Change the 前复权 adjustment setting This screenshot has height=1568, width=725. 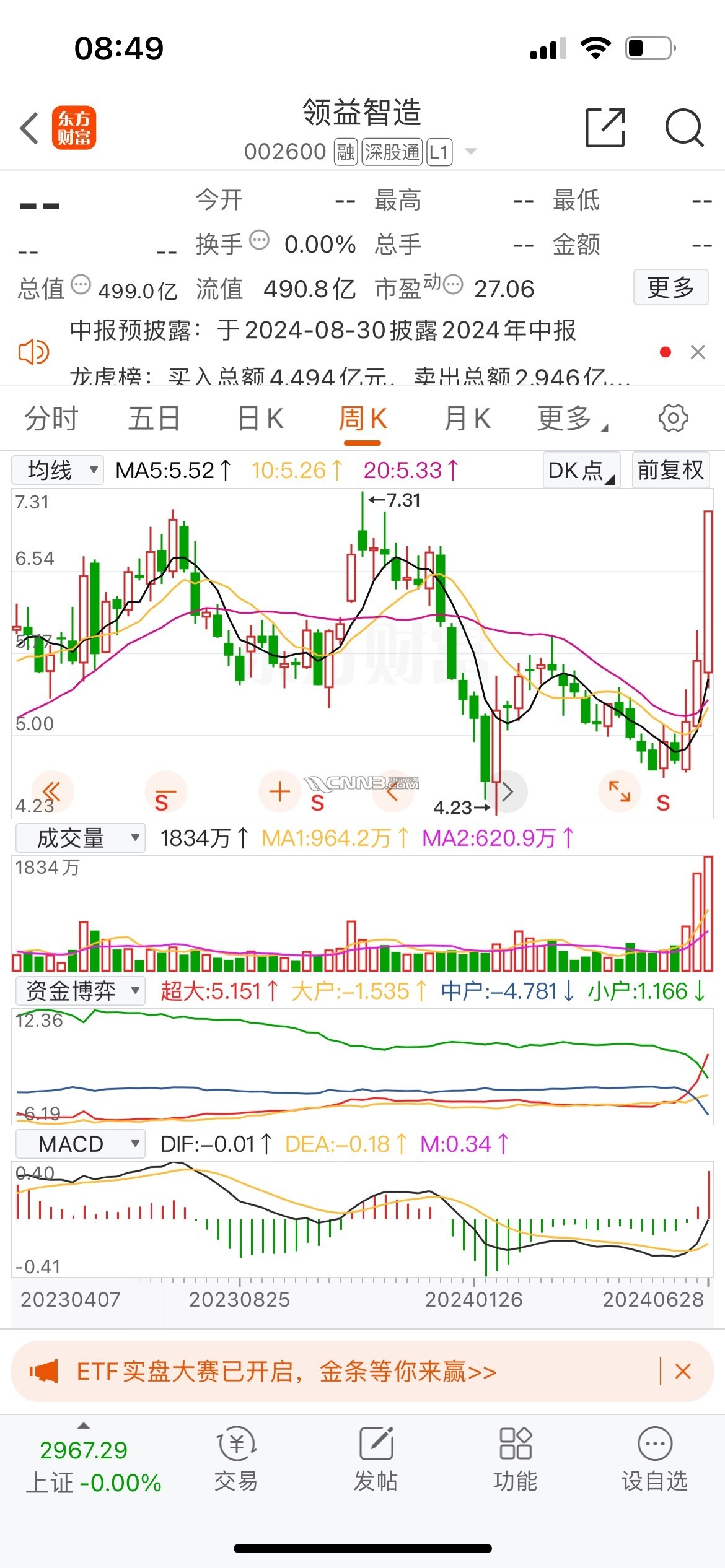click(670, 471)
